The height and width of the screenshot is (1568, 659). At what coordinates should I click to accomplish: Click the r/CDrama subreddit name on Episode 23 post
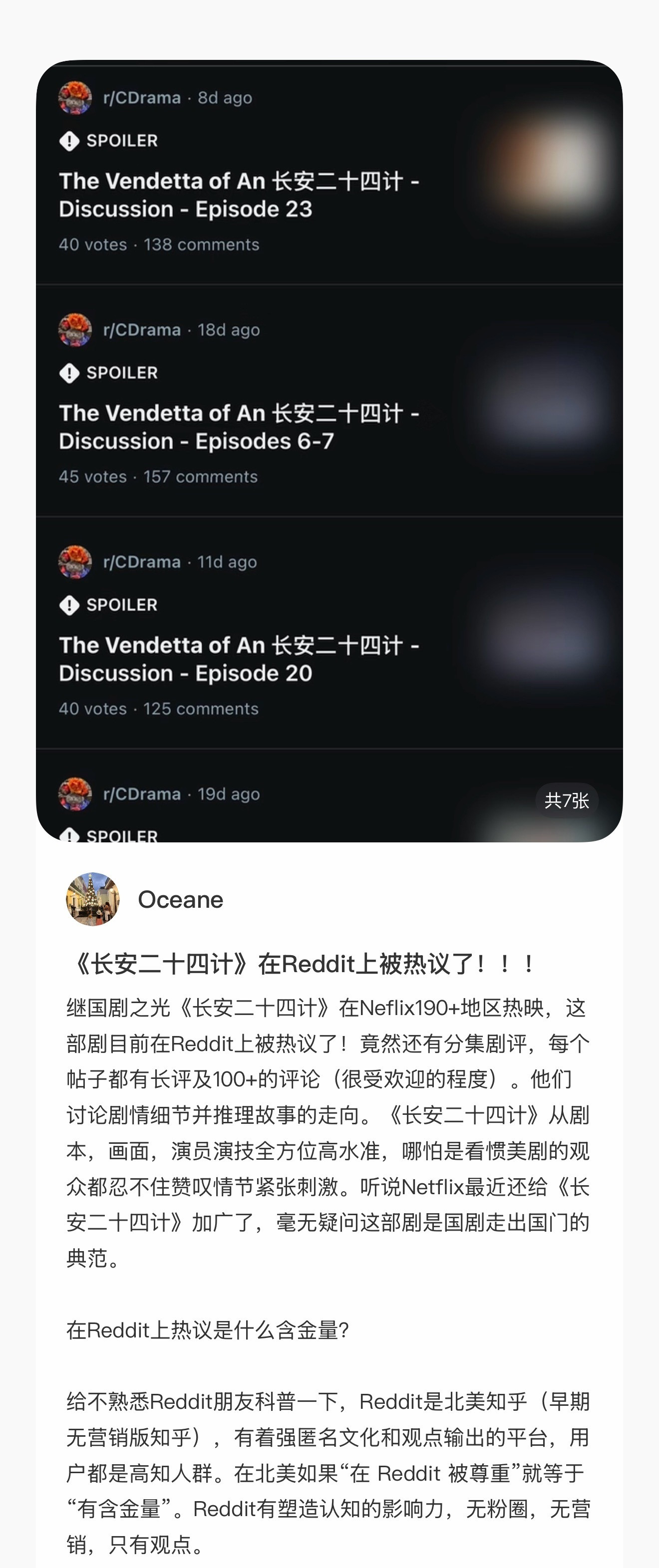(141, 97)
